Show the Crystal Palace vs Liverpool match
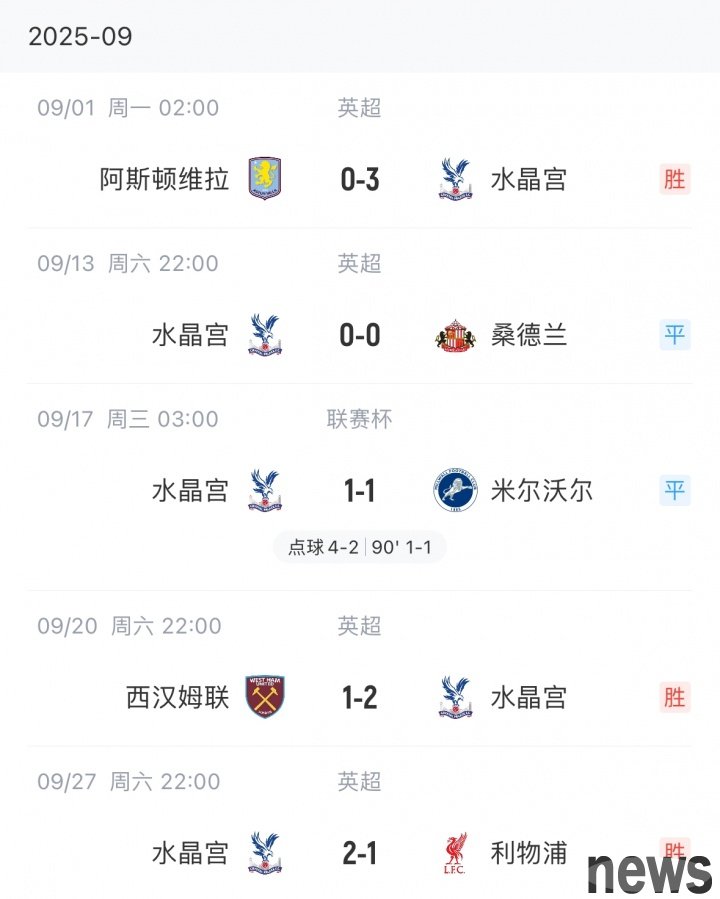 point(360,852)
